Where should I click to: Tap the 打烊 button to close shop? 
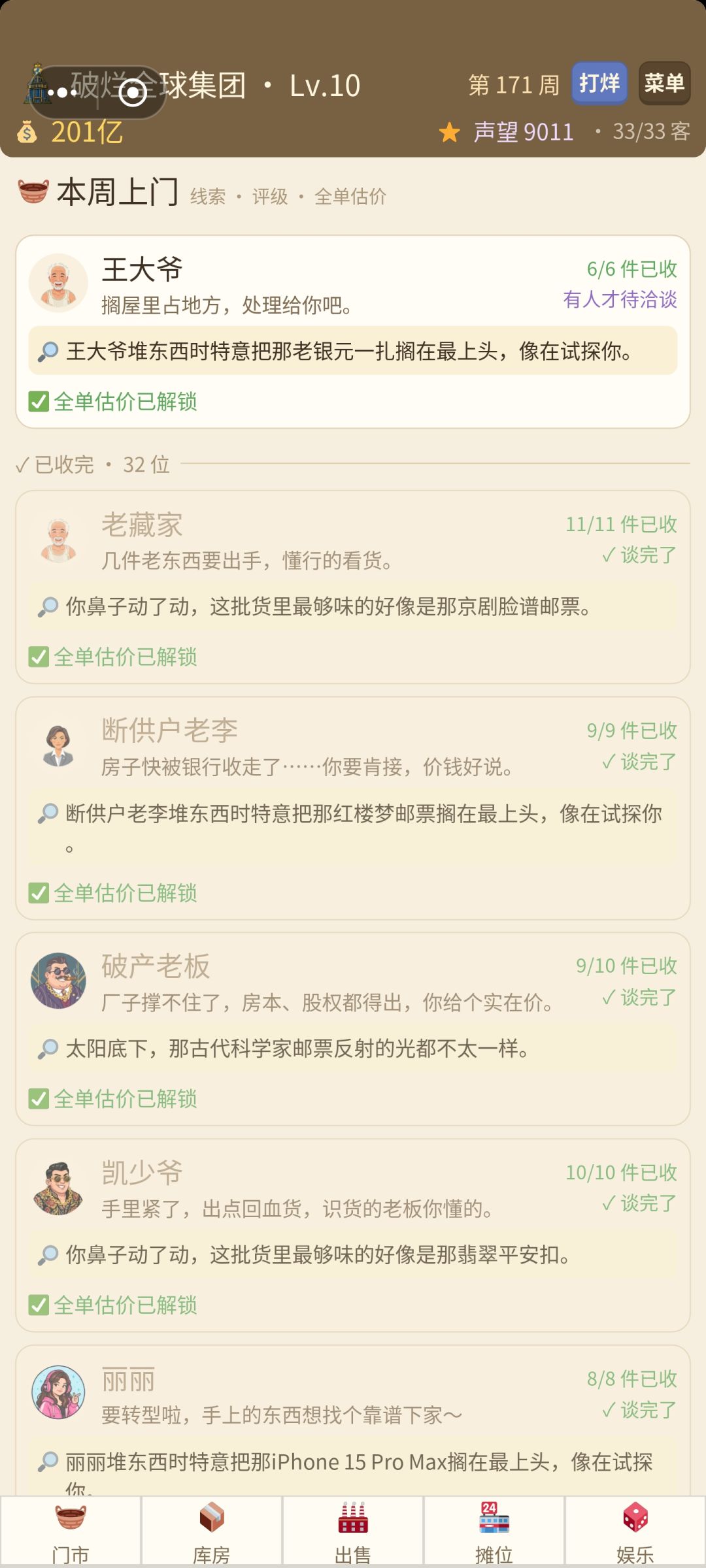599,84
